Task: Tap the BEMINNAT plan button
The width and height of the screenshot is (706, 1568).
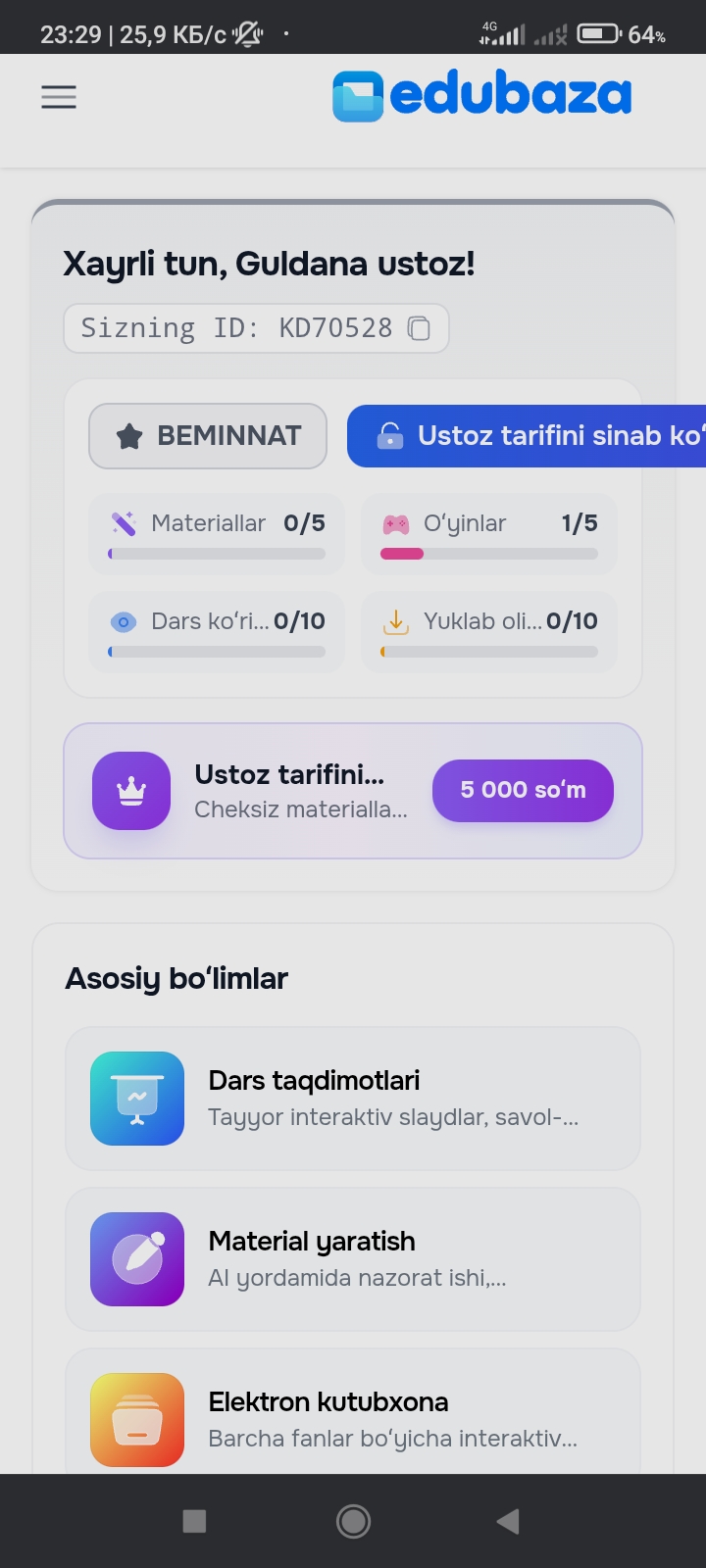Action: [208, 436]
